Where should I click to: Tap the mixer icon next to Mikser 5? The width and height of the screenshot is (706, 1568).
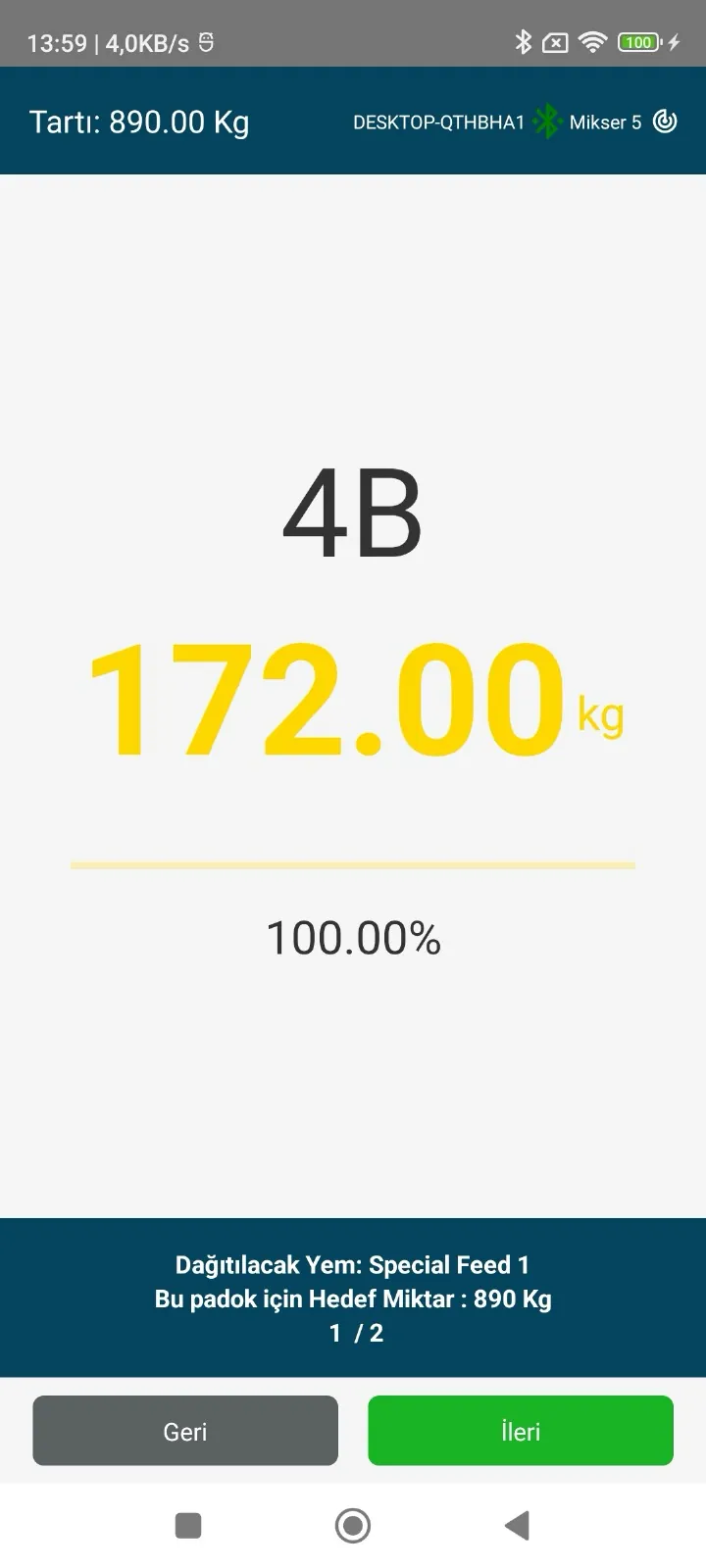(665, 122)
